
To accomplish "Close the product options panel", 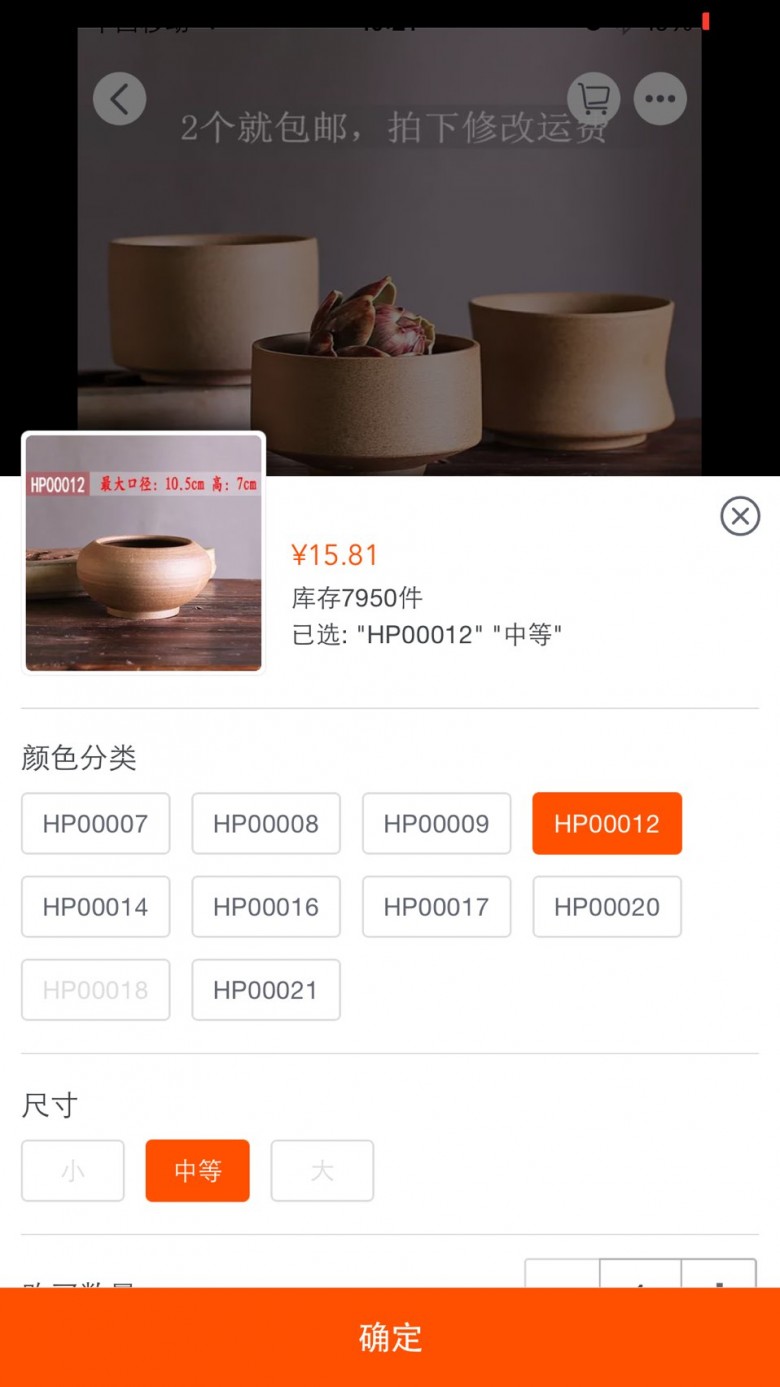I will [740, 516].
